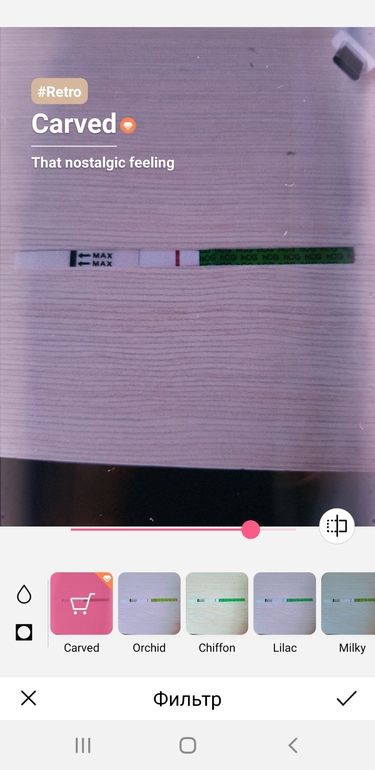375x770 pixels.
Task: Go to the home screen
Action: [x=188, y=745]
